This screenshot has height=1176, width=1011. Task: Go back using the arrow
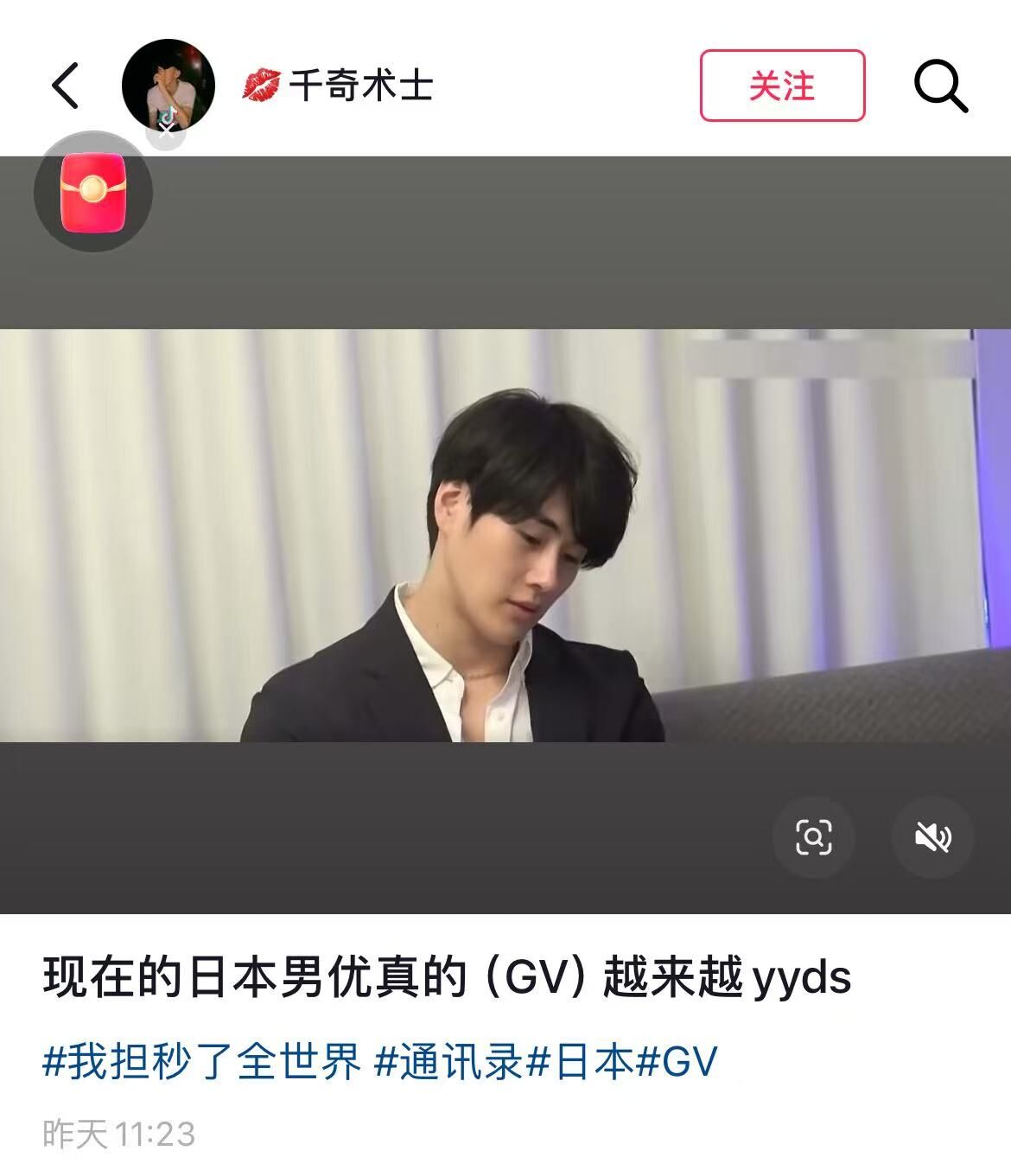tap(65, 86)
